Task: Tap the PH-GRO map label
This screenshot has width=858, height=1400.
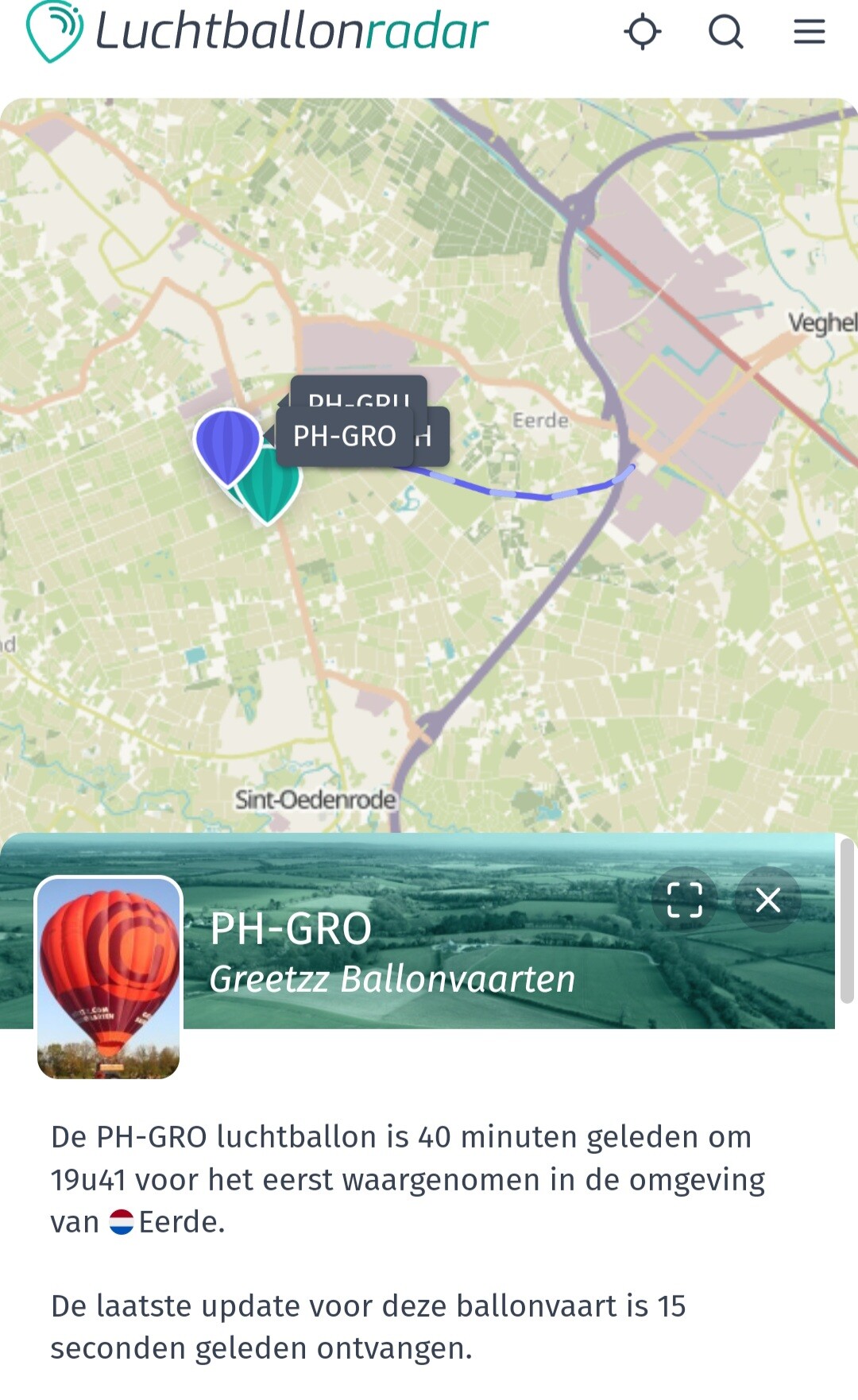Action: pos(344,436)
